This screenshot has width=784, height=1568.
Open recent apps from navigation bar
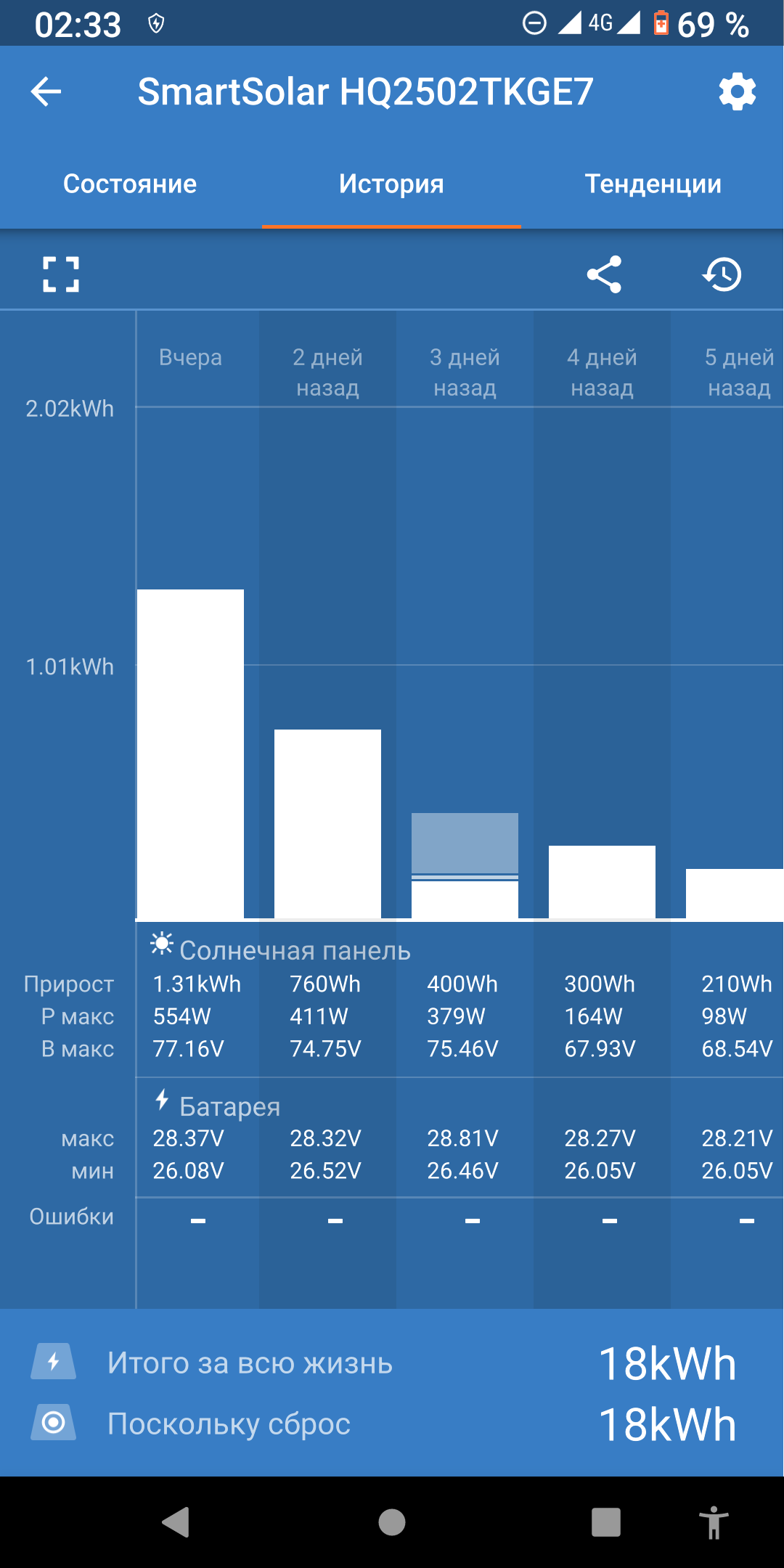point(605,1522)
